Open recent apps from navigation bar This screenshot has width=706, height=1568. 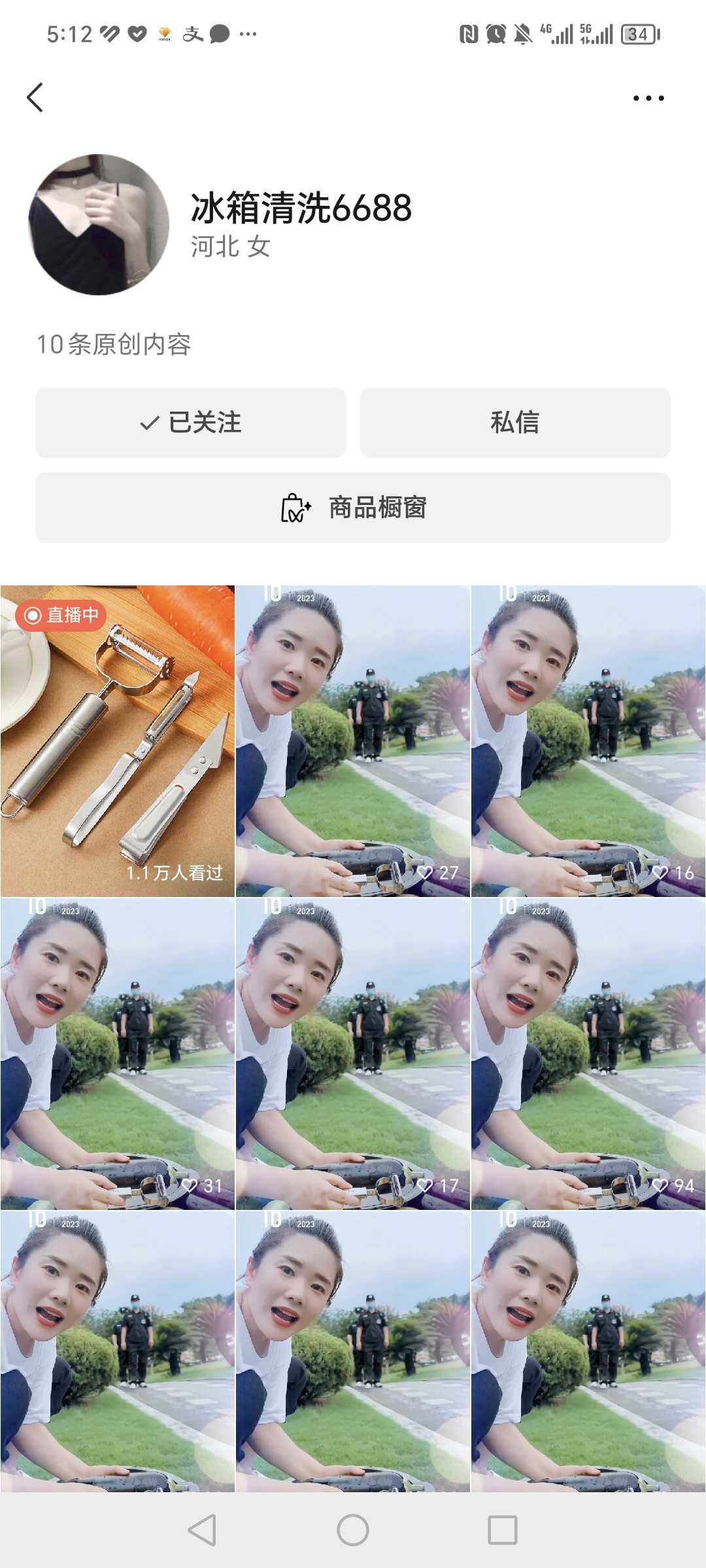(502, 1530)
